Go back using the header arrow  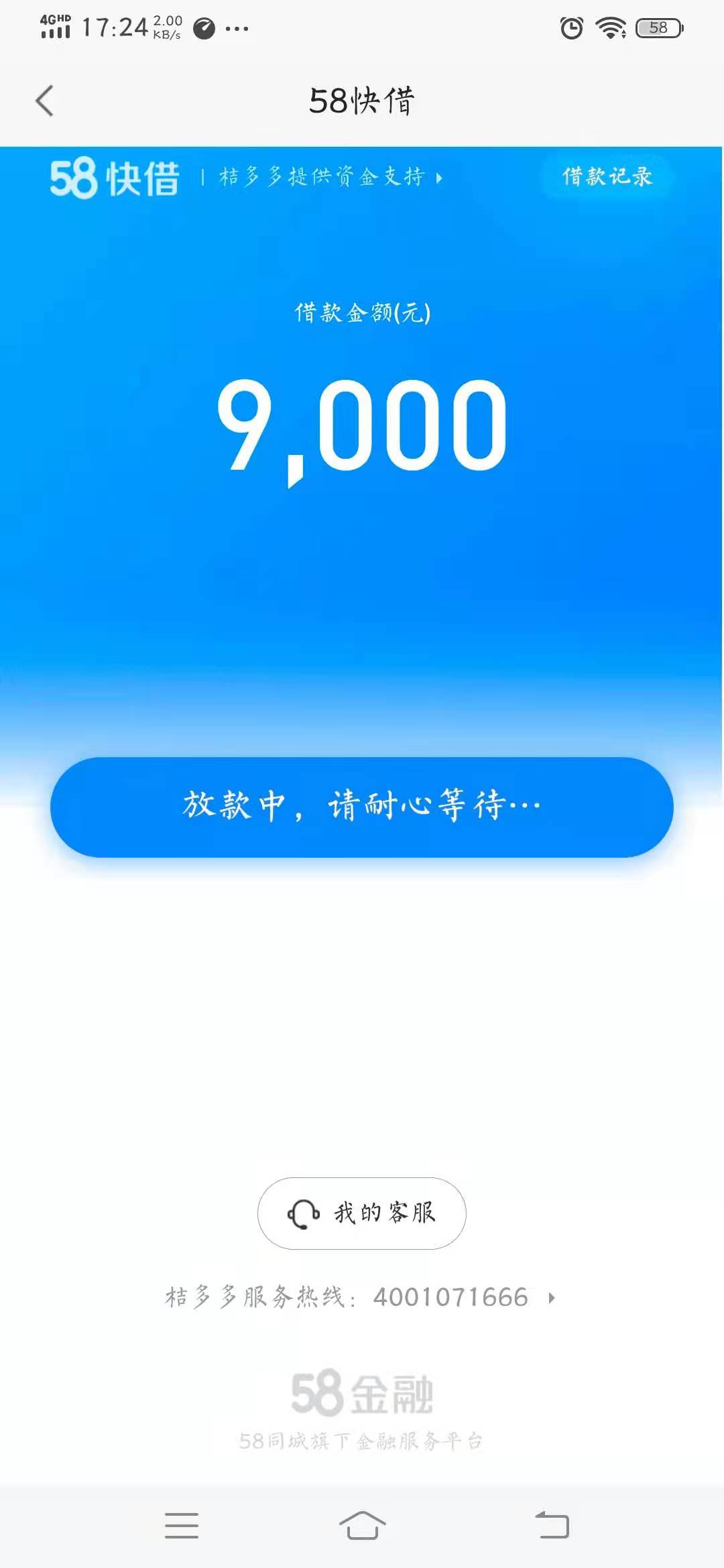(x=44, y=101)
